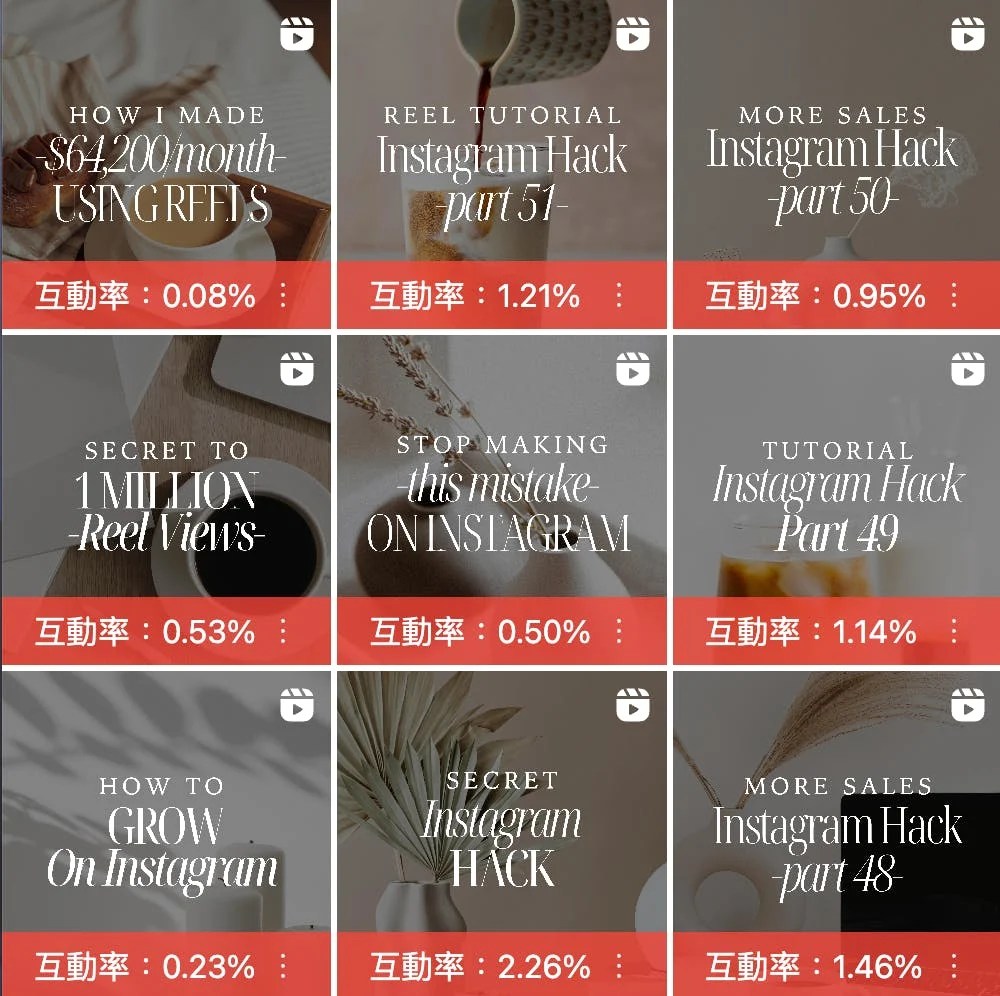Screen dimensions: 1000x996
Task: Open the three-dot menu beside 互動率 1.14%
Action: click(954, 632)
